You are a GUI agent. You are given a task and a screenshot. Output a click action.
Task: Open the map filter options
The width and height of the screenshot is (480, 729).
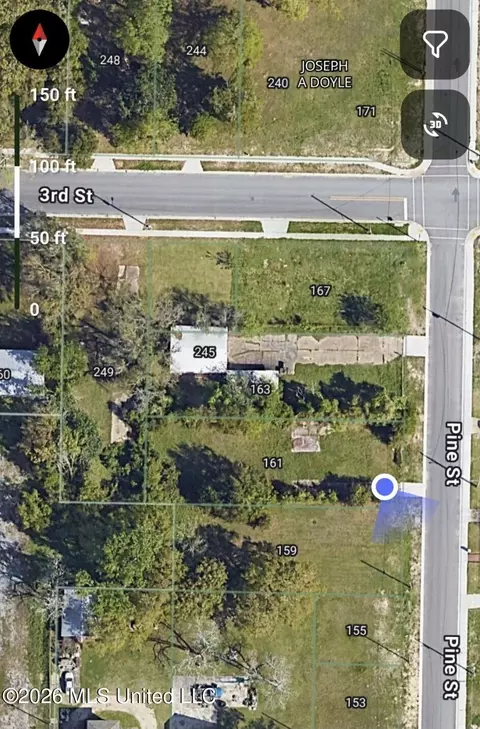point(435,44)
